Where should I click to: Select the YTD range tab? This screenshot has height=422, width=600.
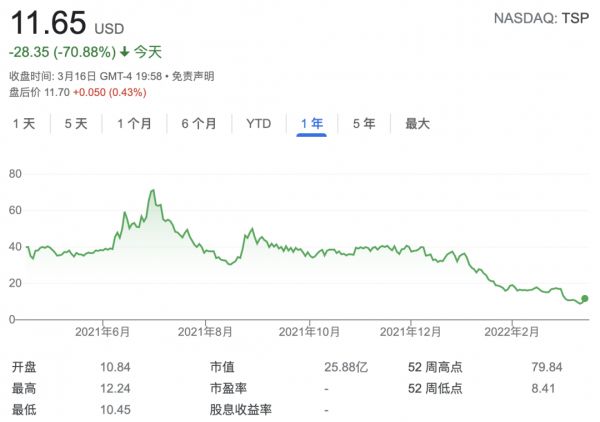[258, 124]
